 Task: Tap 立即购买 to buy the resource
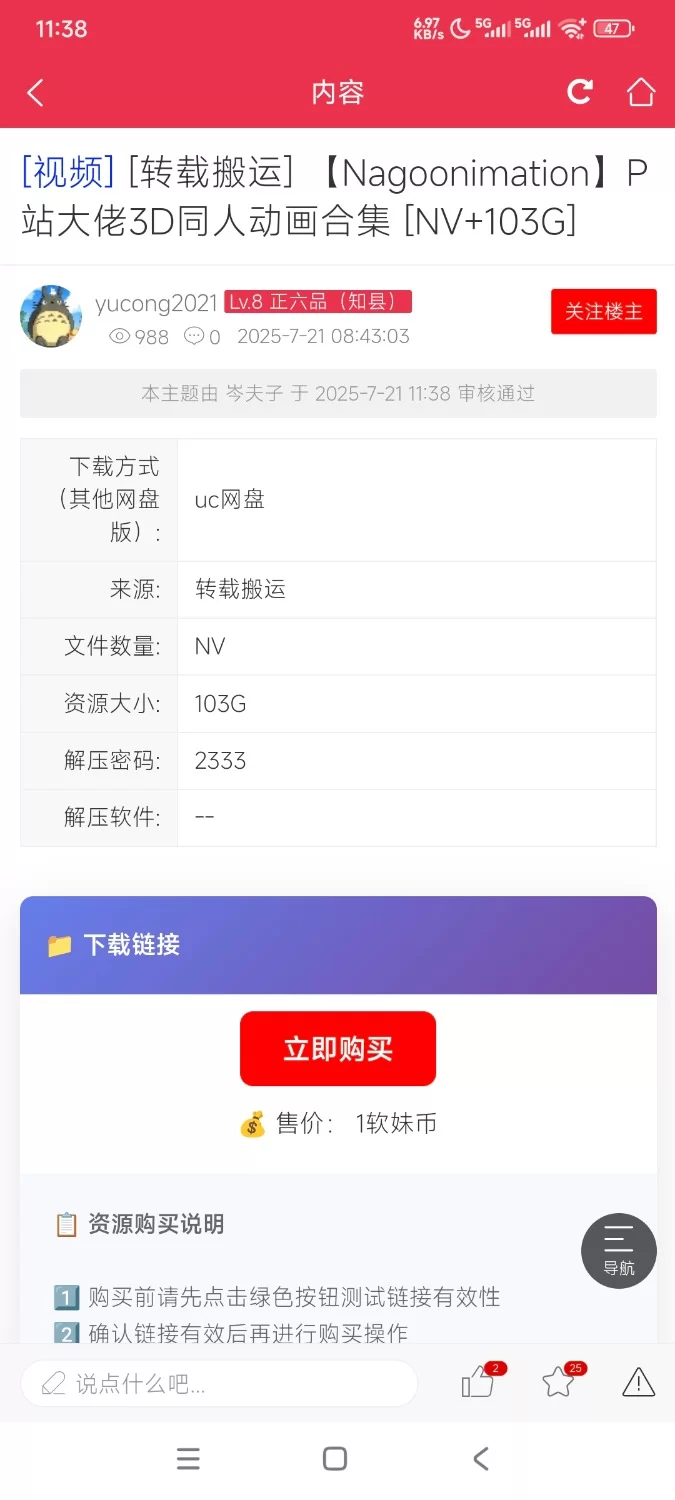tap(338, 1048)
